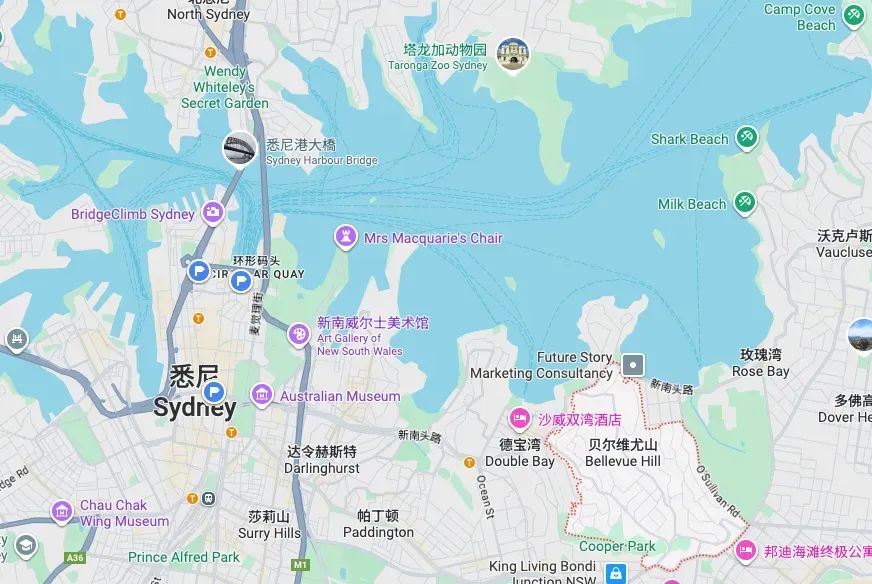Select the Milk Beach pin
Screen dimensions: 872x584
[743, 203]
